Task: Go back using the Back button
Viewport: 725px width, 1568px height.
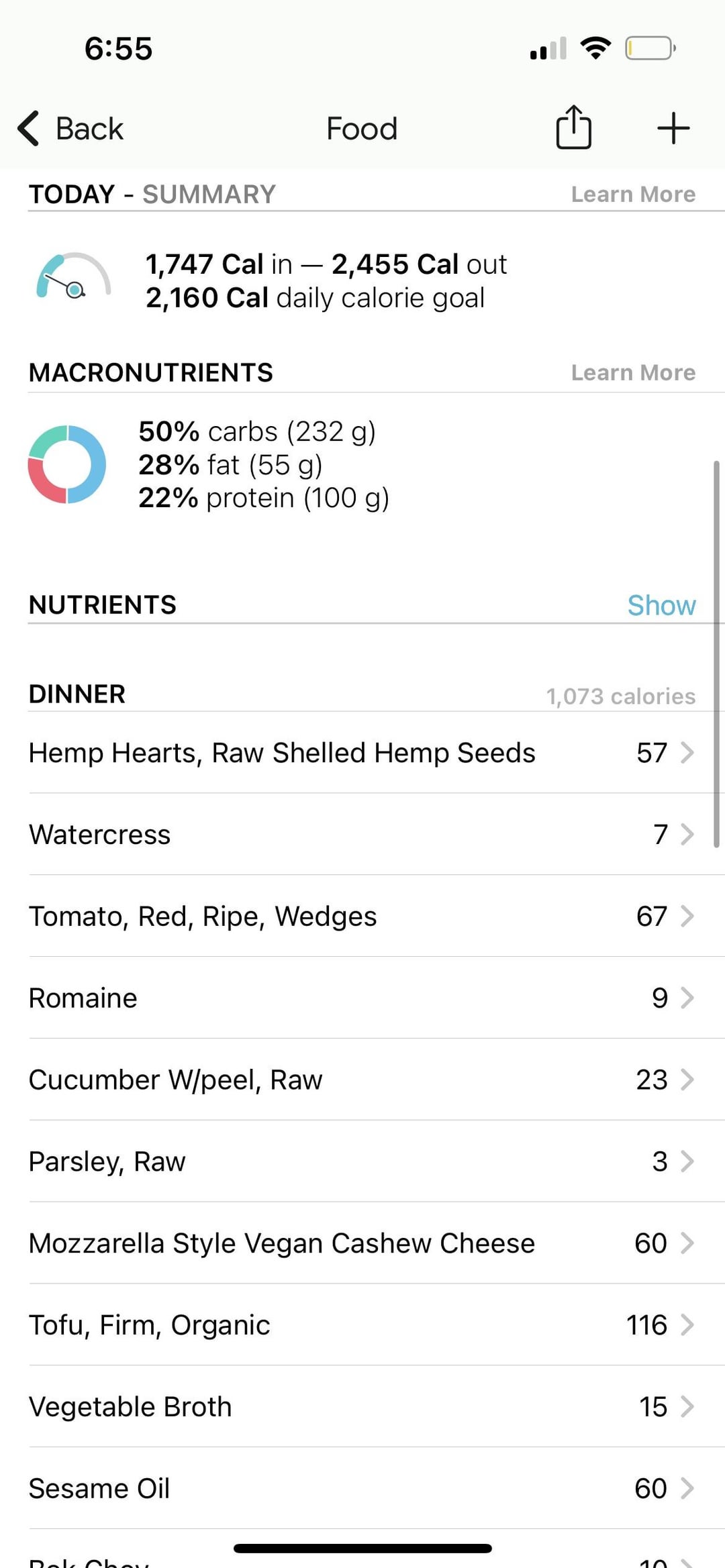Action: [x=70, y=128]
